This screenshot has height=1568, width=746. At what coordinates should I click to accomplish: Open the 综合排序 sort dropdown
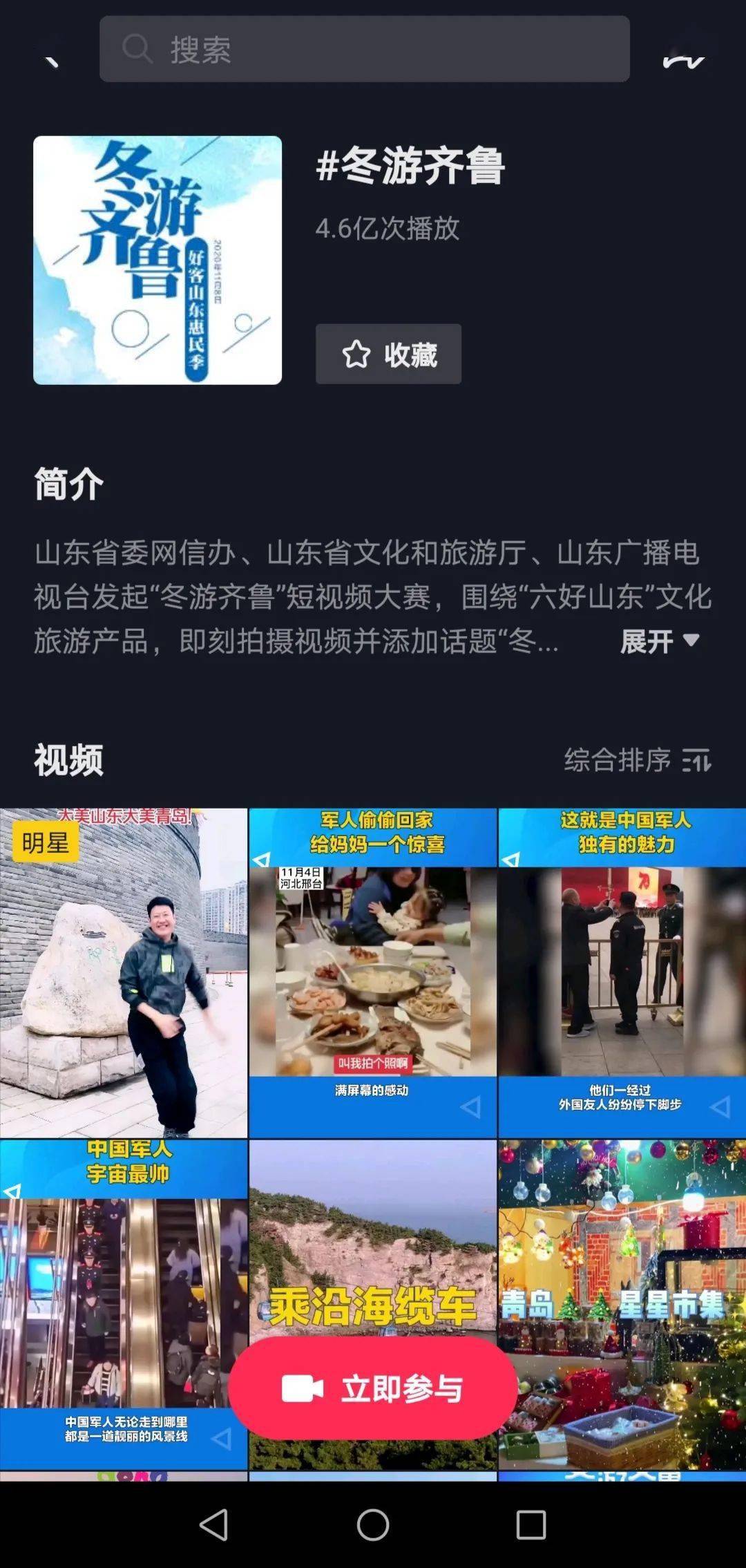point(637,760)
